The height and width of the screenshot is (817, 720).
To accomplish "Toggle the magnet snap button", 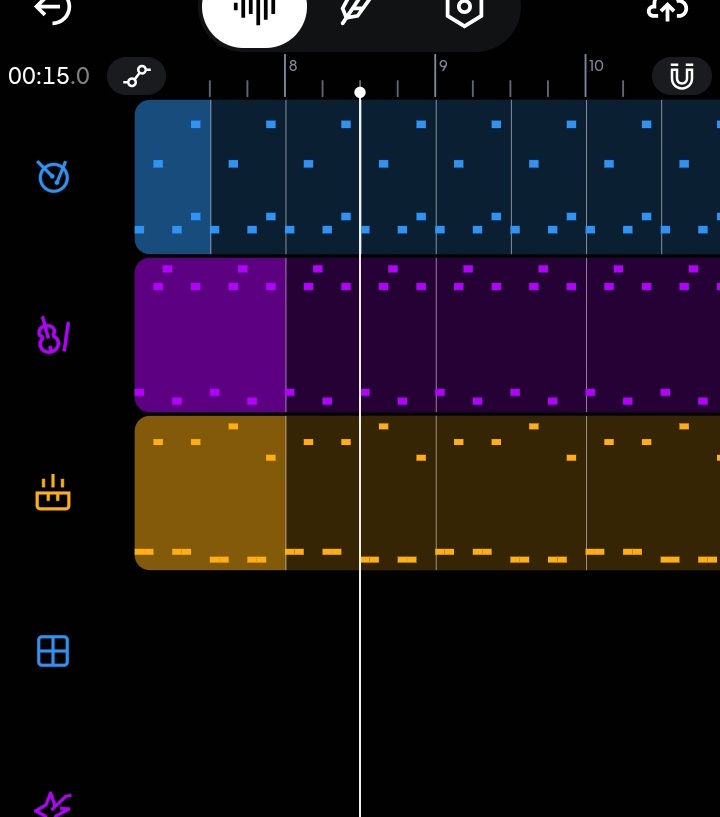I will point(681,76).
